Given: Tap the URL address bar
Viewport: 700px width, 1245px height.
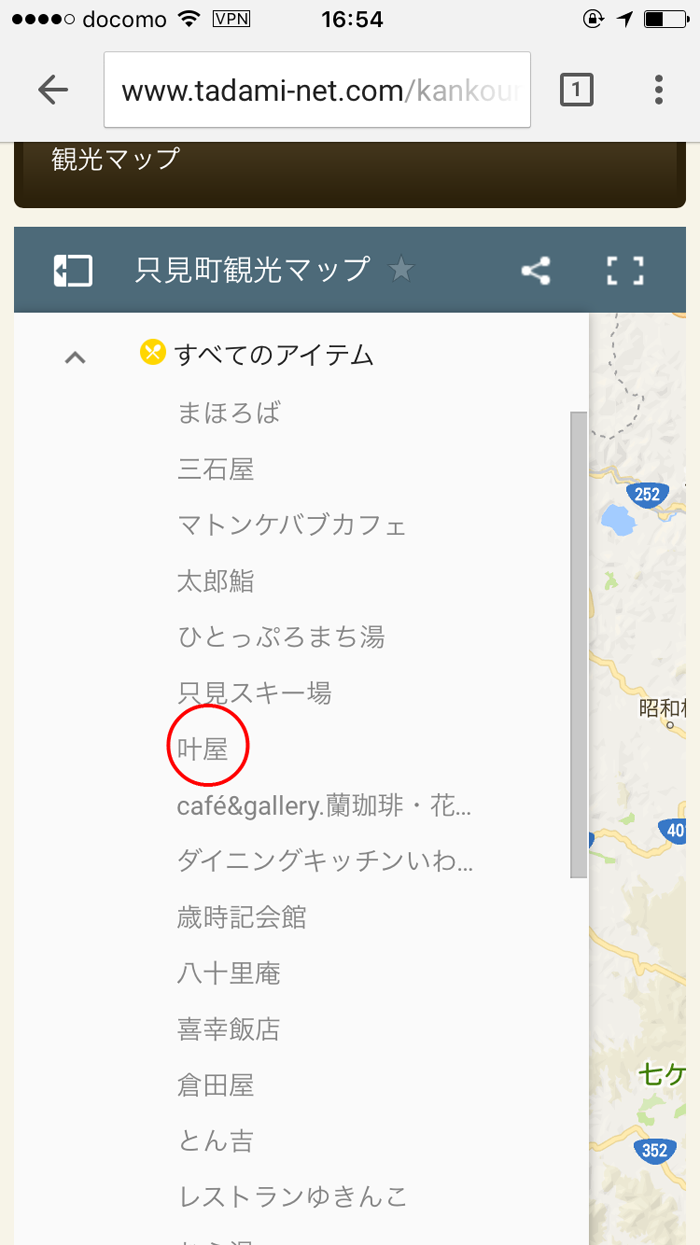Looking at the screenshot, I should click(x=317, y=91).
